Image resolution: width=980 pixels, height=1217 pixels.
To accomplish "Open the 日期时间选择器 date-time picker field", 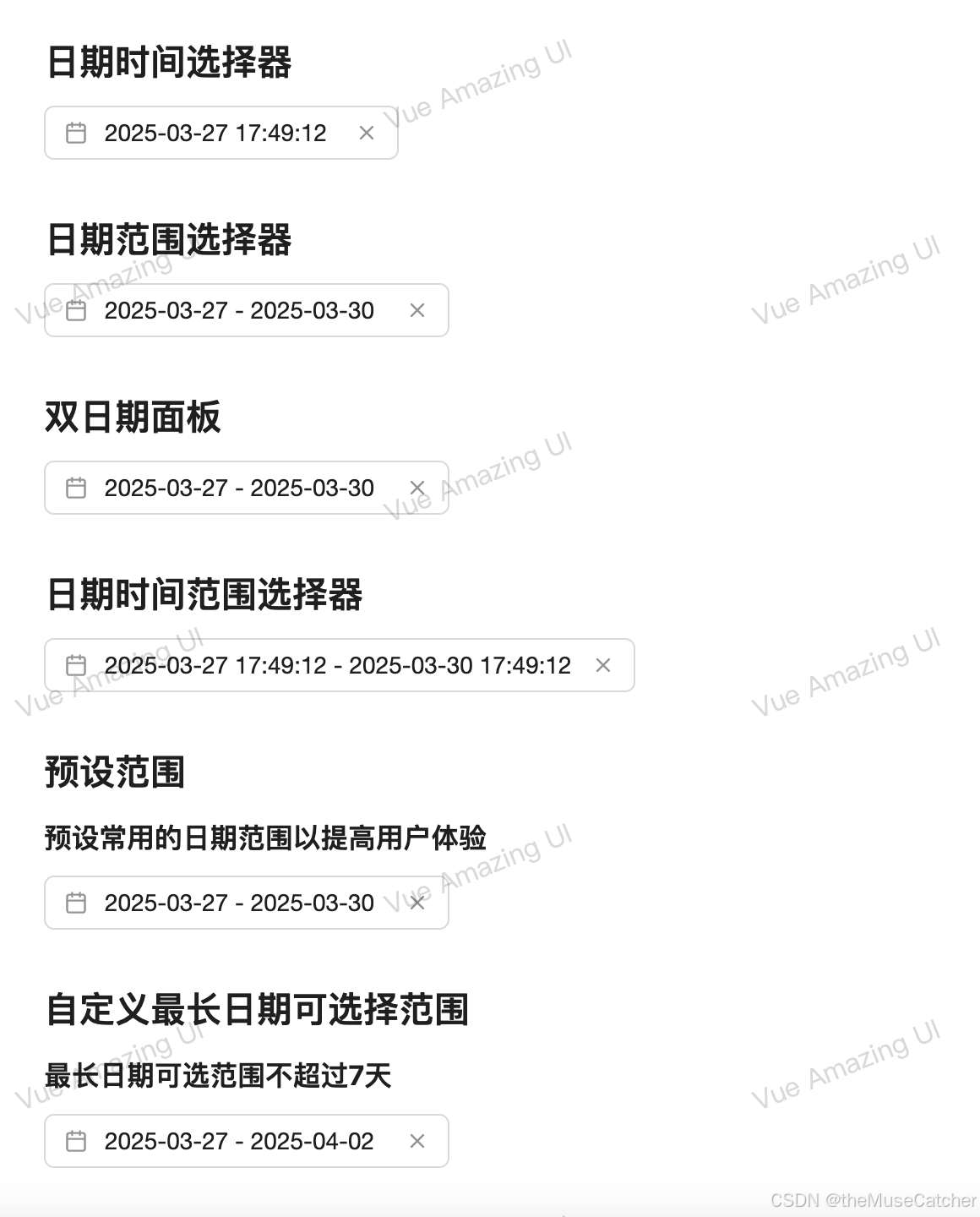I will (x=215, y=134).
